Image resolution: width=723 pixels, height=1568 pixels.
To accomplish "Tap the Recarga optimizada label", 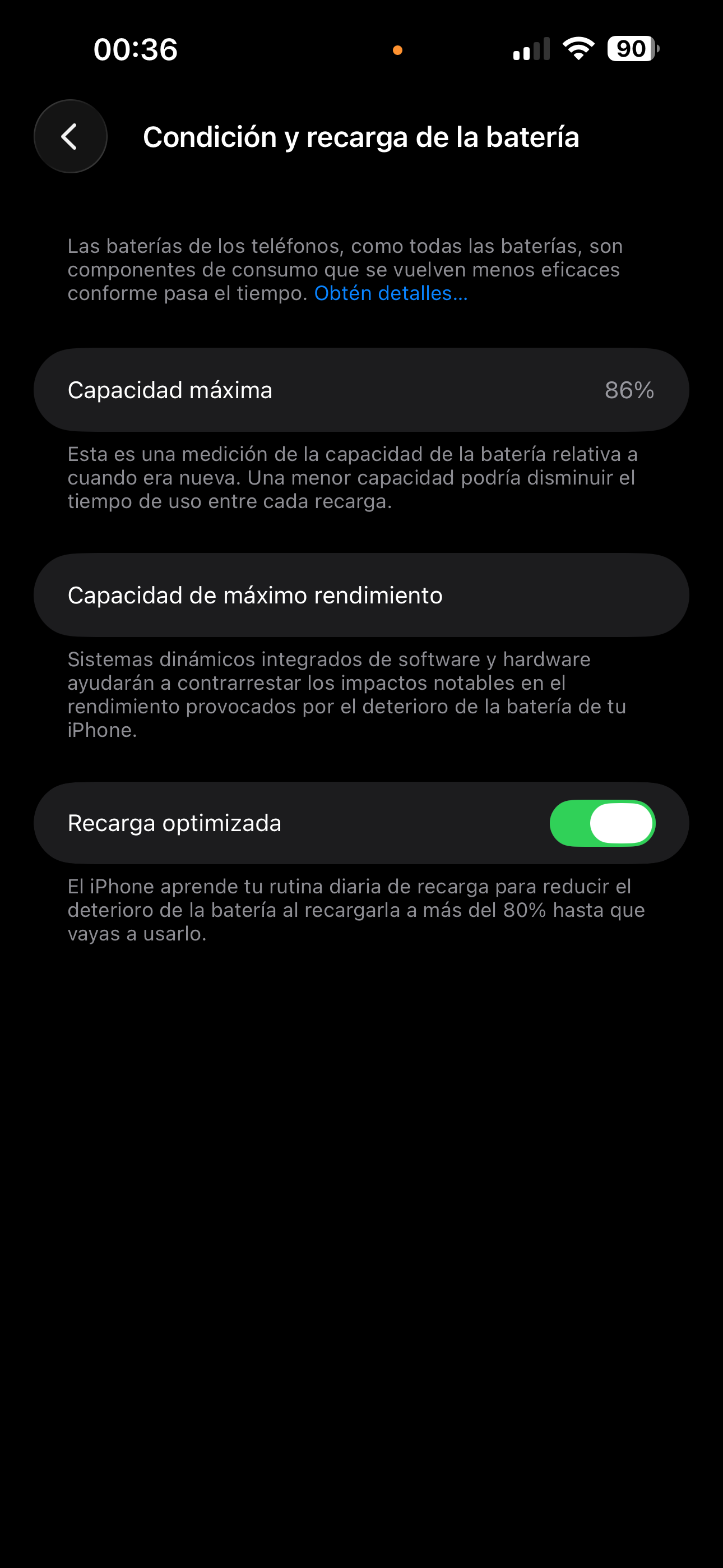I will point(174,822).
